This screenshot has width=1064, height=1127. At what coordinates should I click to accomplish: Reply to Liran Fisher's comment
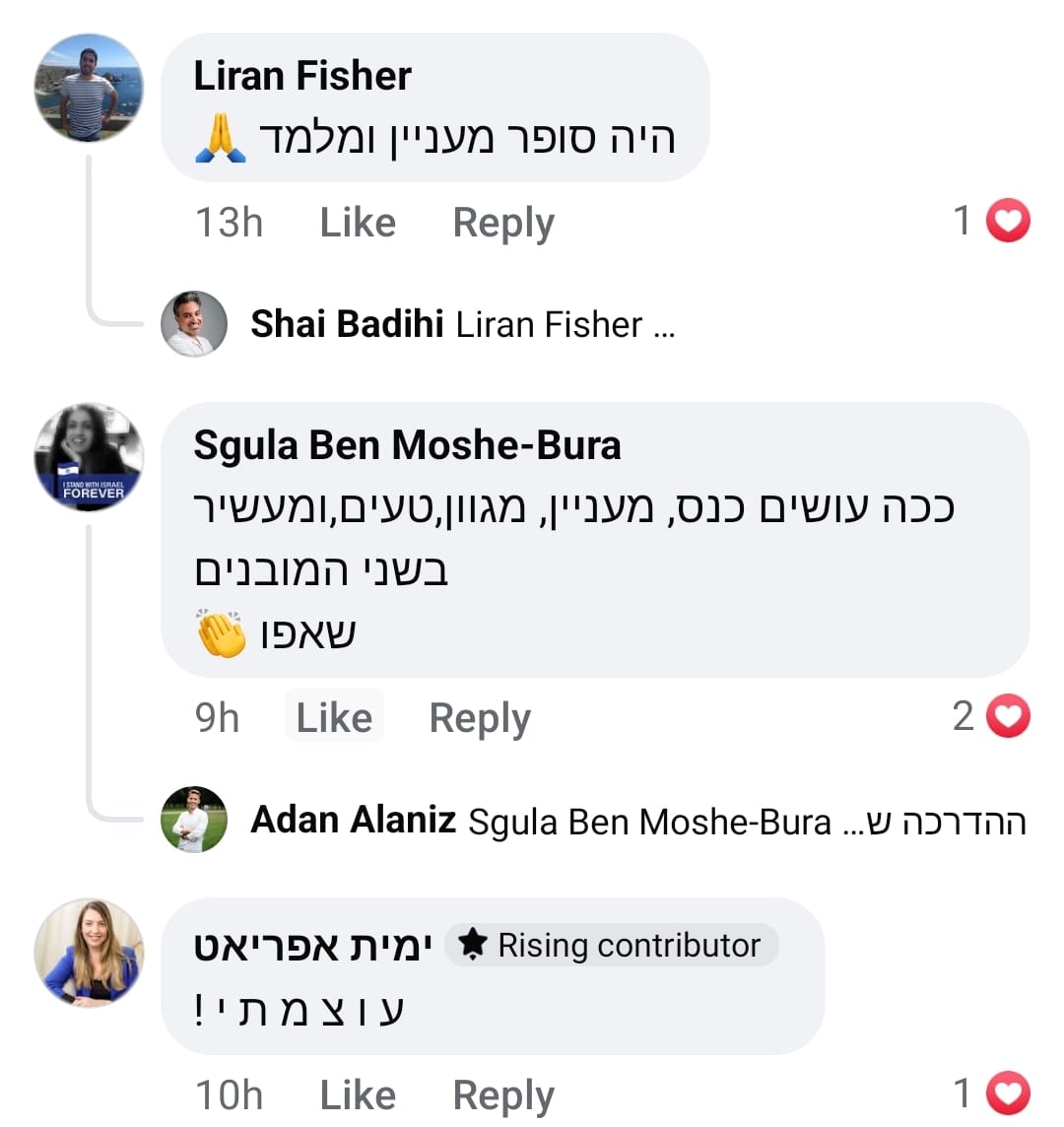[x=502, y=223]
